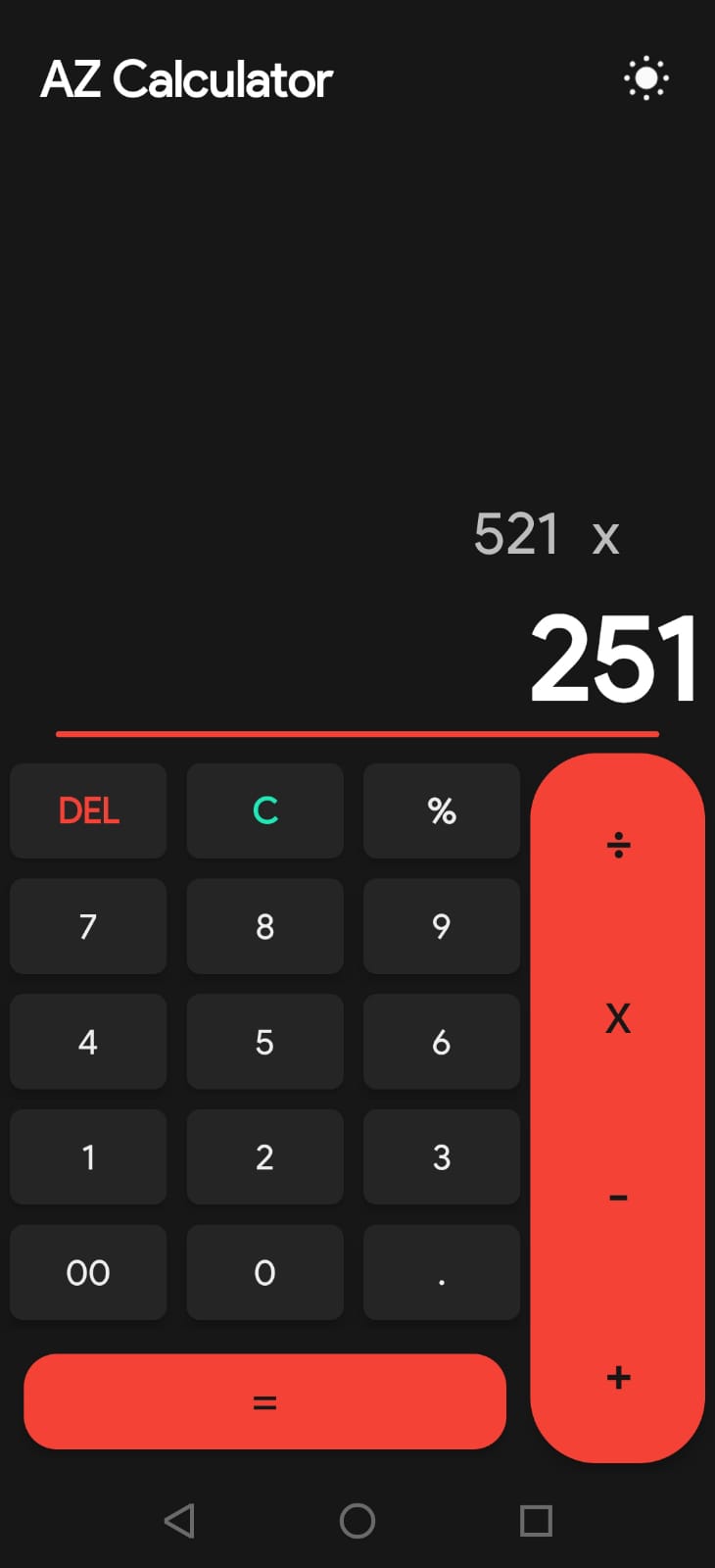Tap the percent key

click(x=442, y=810)
